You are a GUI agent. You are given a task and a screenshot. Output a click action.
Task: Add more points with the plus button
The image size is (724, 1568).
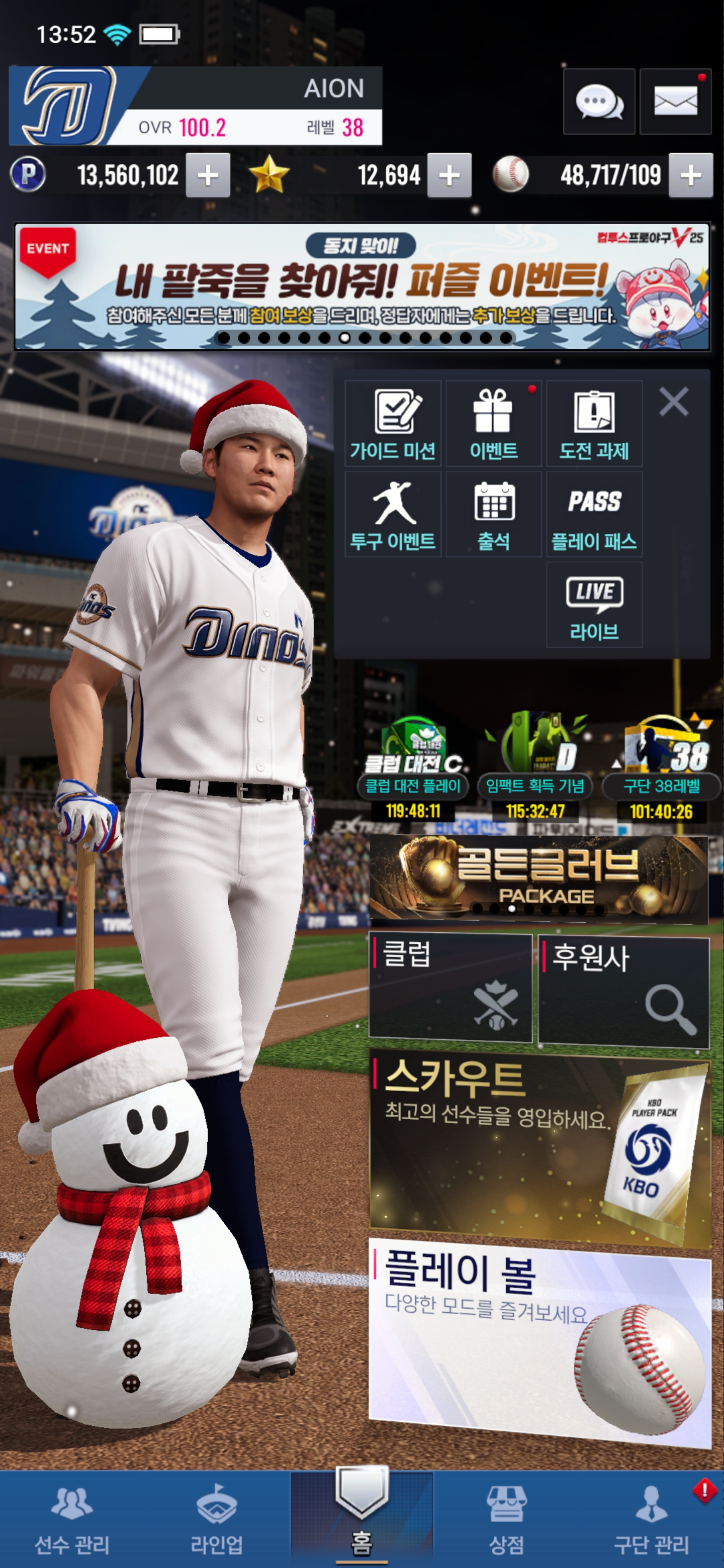[208, 175]
